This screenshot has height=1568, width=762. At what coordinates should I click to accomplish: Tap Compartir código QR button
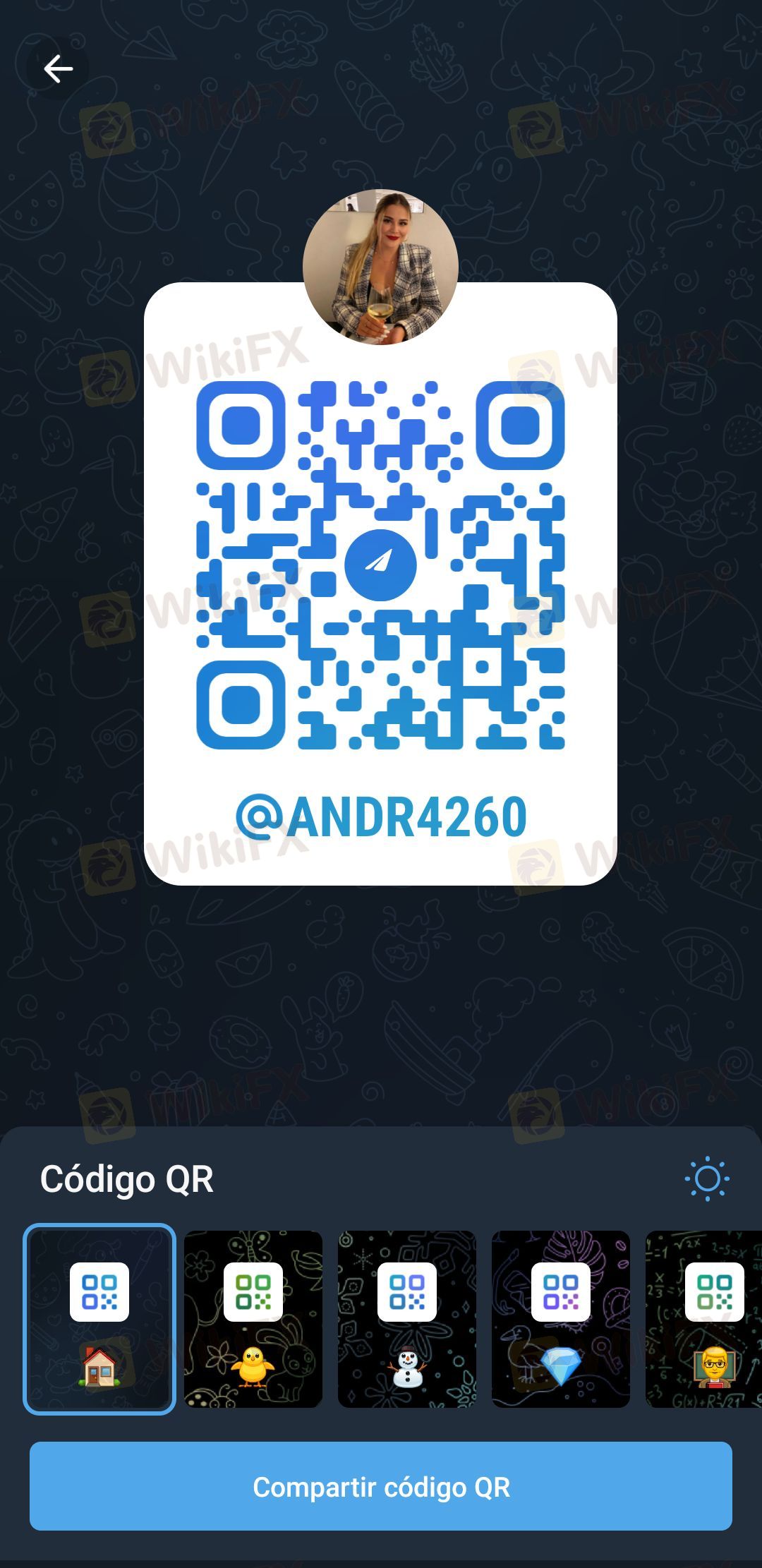pyautogui.click(x=381, y=1486)
